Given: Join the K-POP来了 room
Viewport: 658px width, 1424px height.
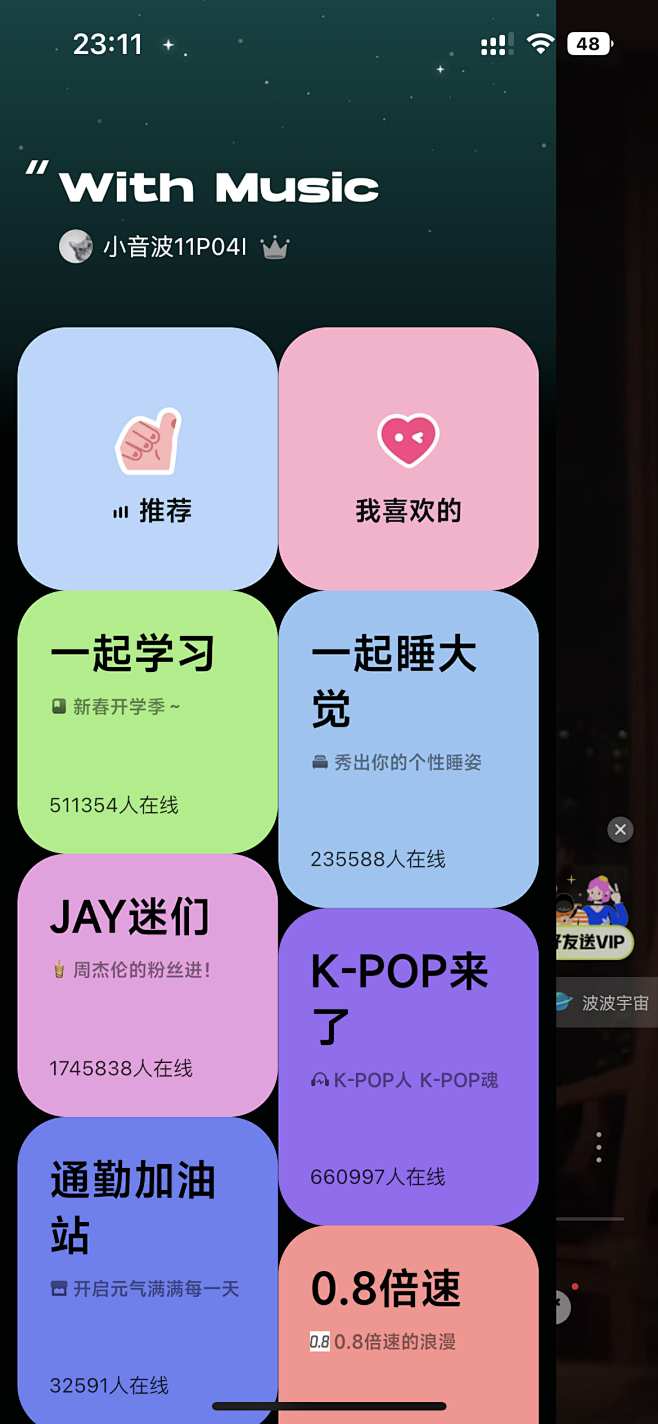Looking at the screenshot, I should pyautogui.click(x=408, y=1066).
